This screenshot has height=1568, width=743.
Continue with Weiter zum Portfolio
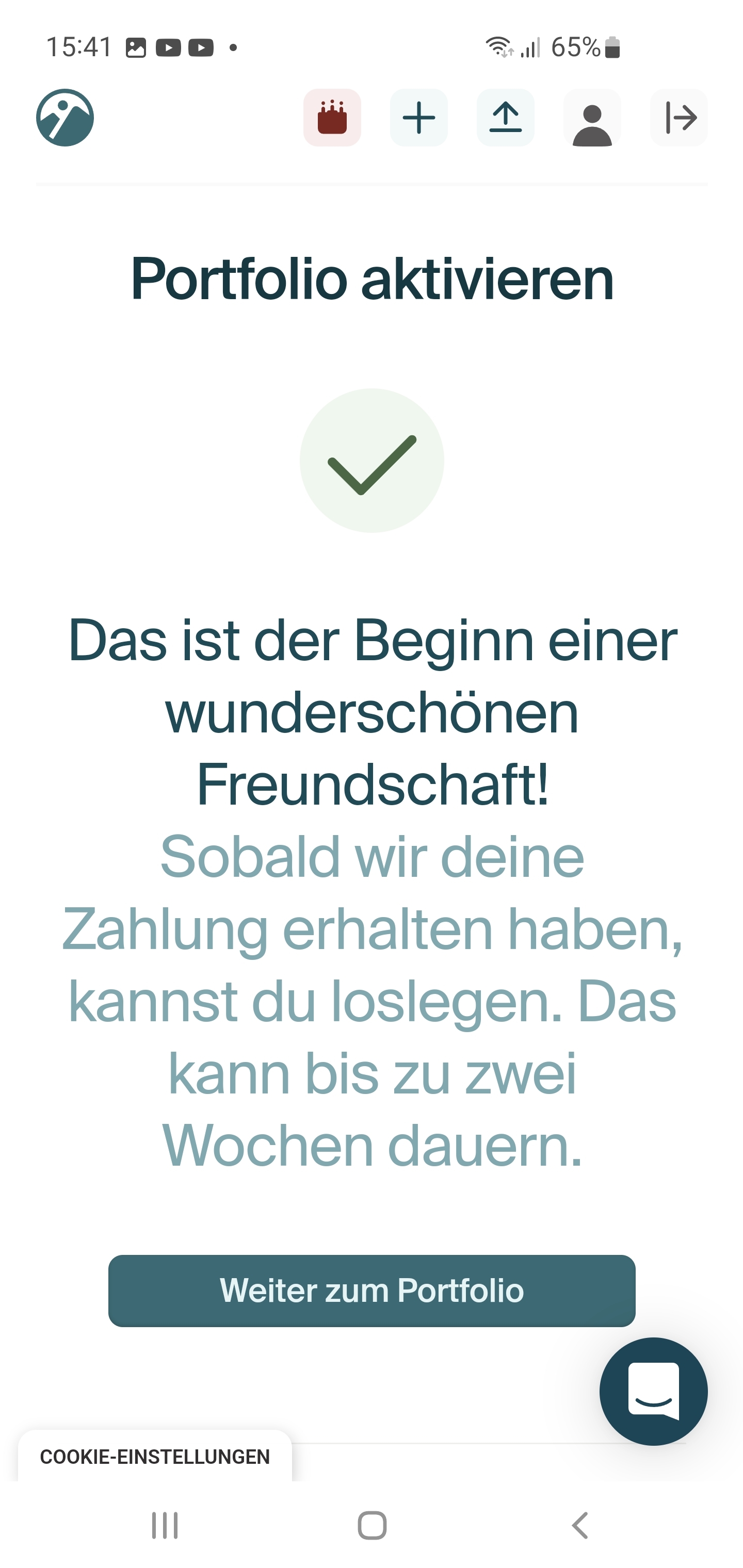pos(372,1291)
